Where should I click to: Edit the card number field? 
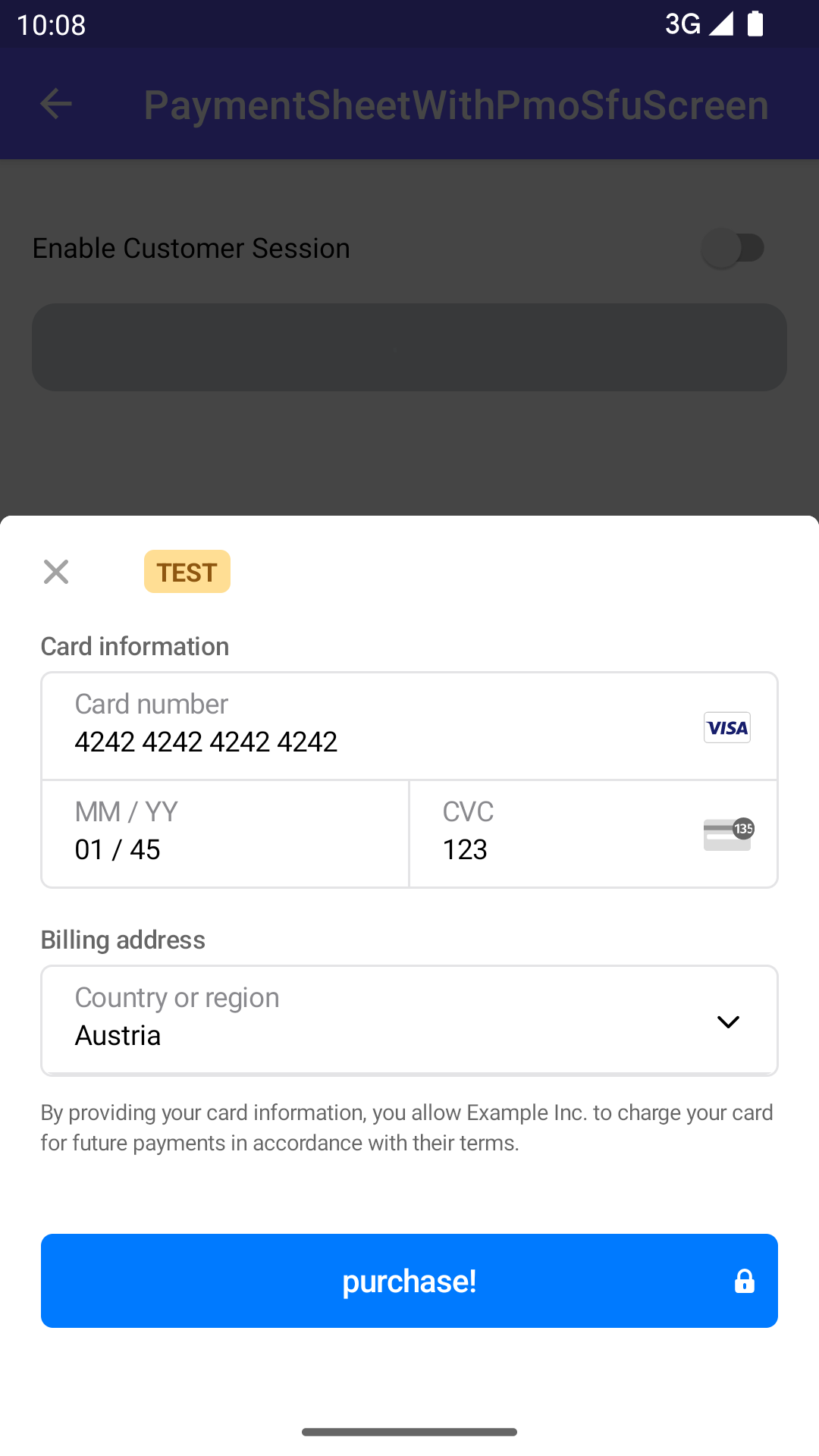click(364, 726)
